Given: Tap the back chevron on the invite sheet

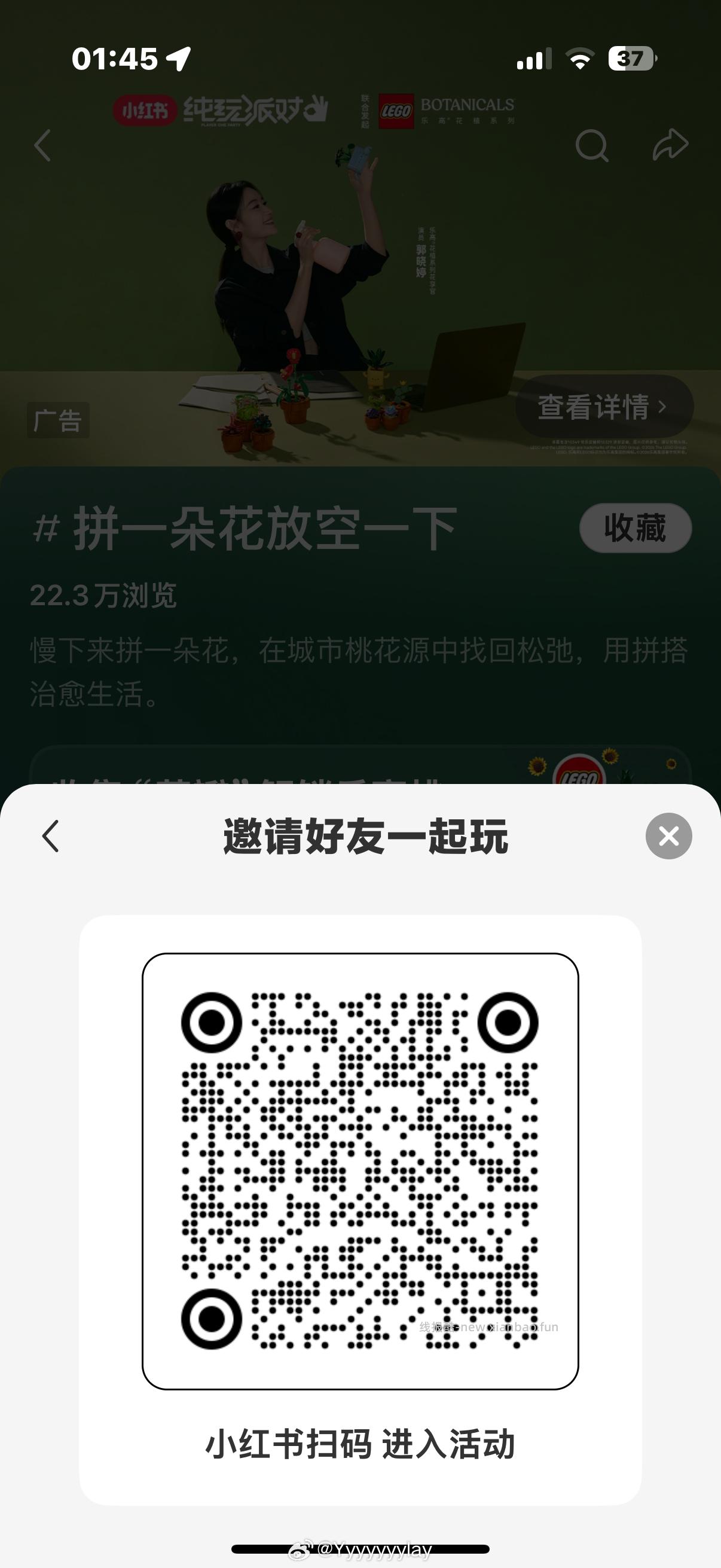Looking at the screenshot, I should click(50, 837).
